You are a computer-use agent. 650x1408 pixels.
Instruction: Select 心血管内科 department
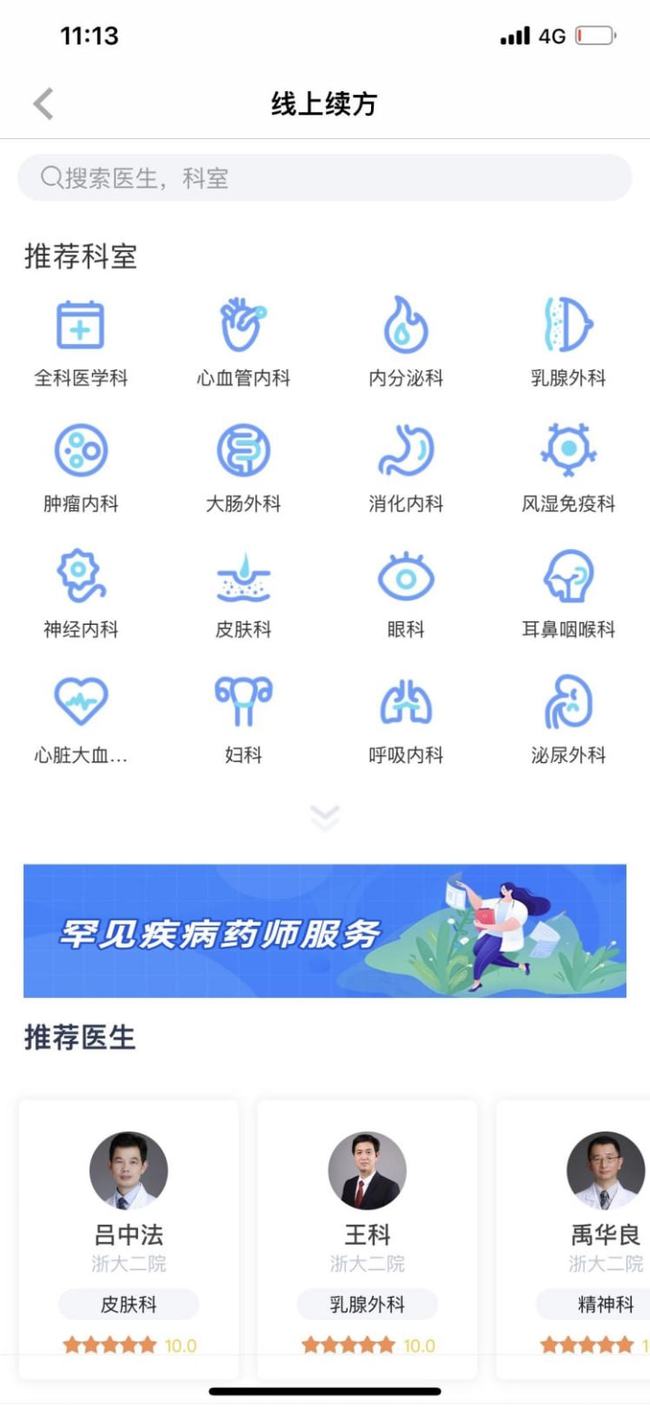click(x=243, y=341)
